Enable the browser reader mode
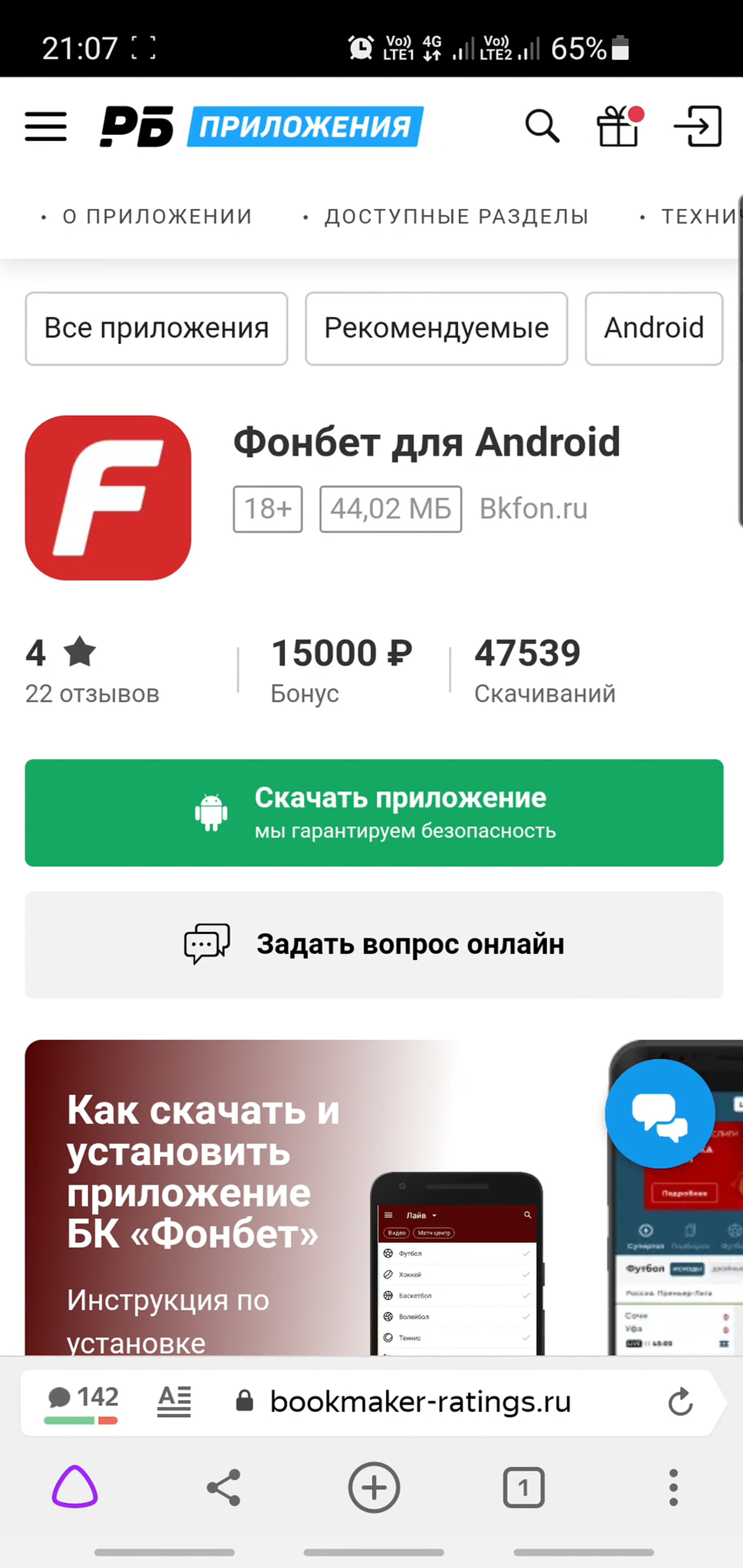This screenshot has height=1568, width=743. [x=174, y=1401]
